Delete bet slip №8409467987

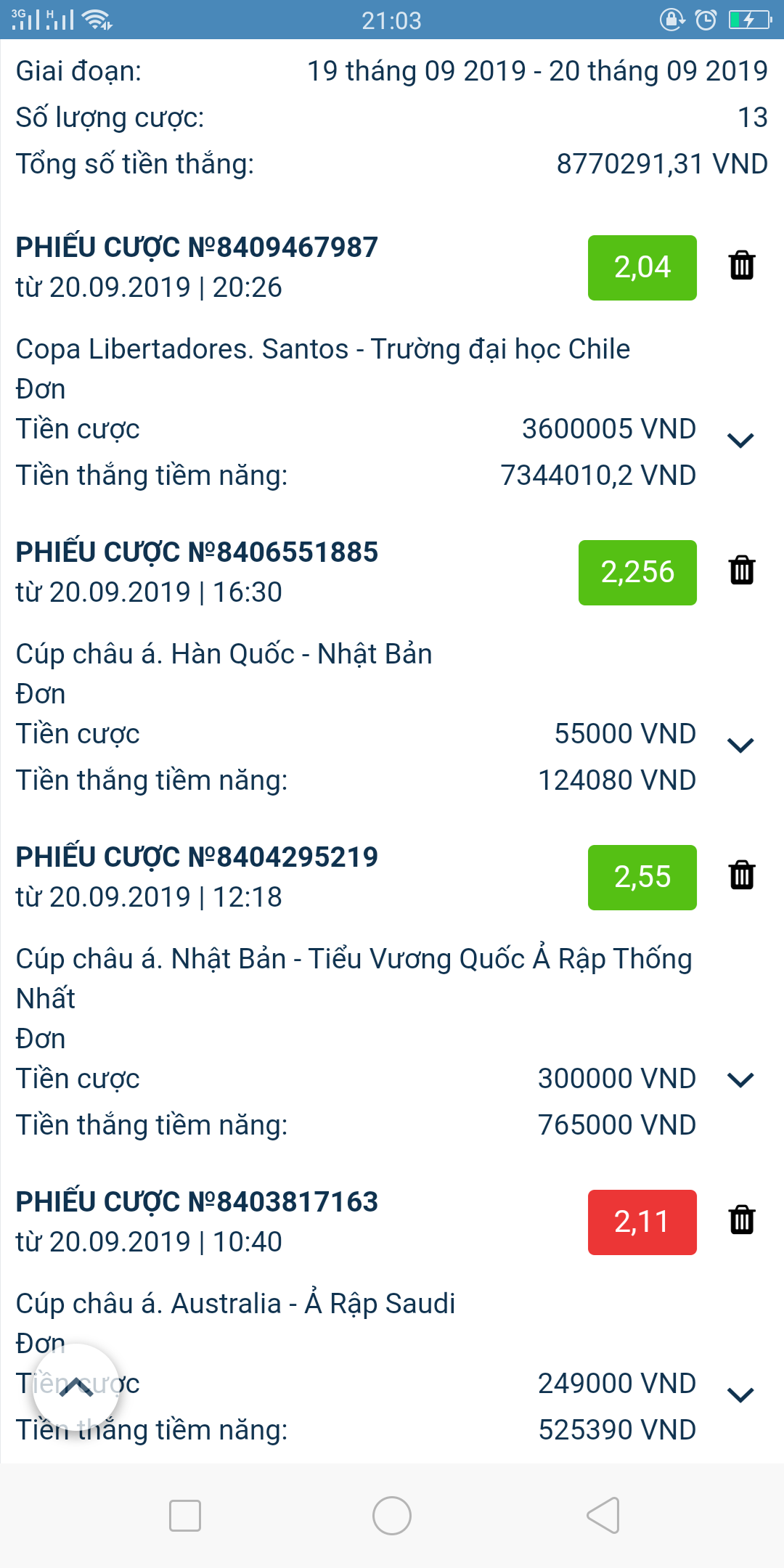tap(741, 266)
